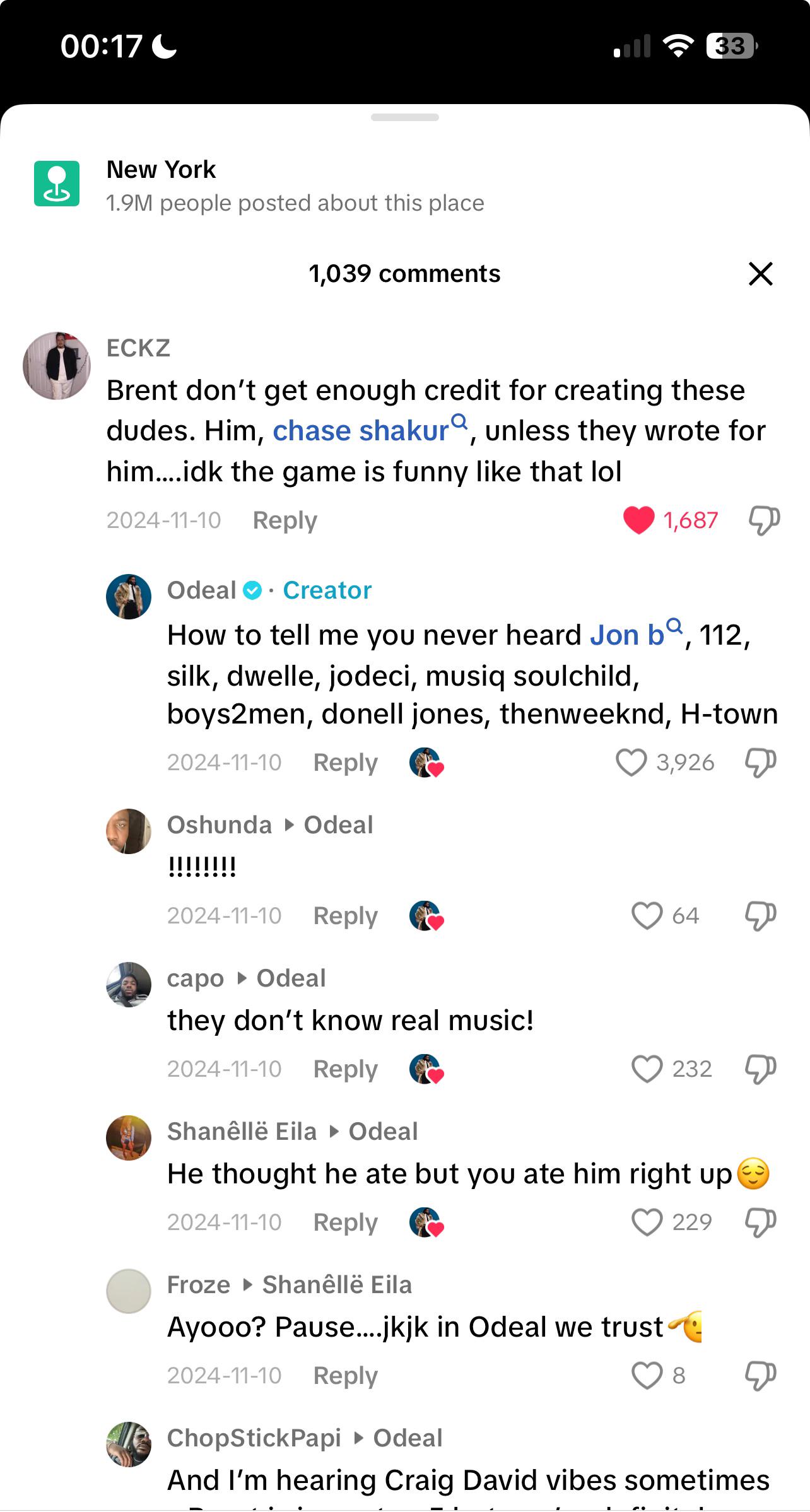Like Oshunda's exclamation comment
The width and height of the screenshot is (810, 1512).
pos(647,916)
